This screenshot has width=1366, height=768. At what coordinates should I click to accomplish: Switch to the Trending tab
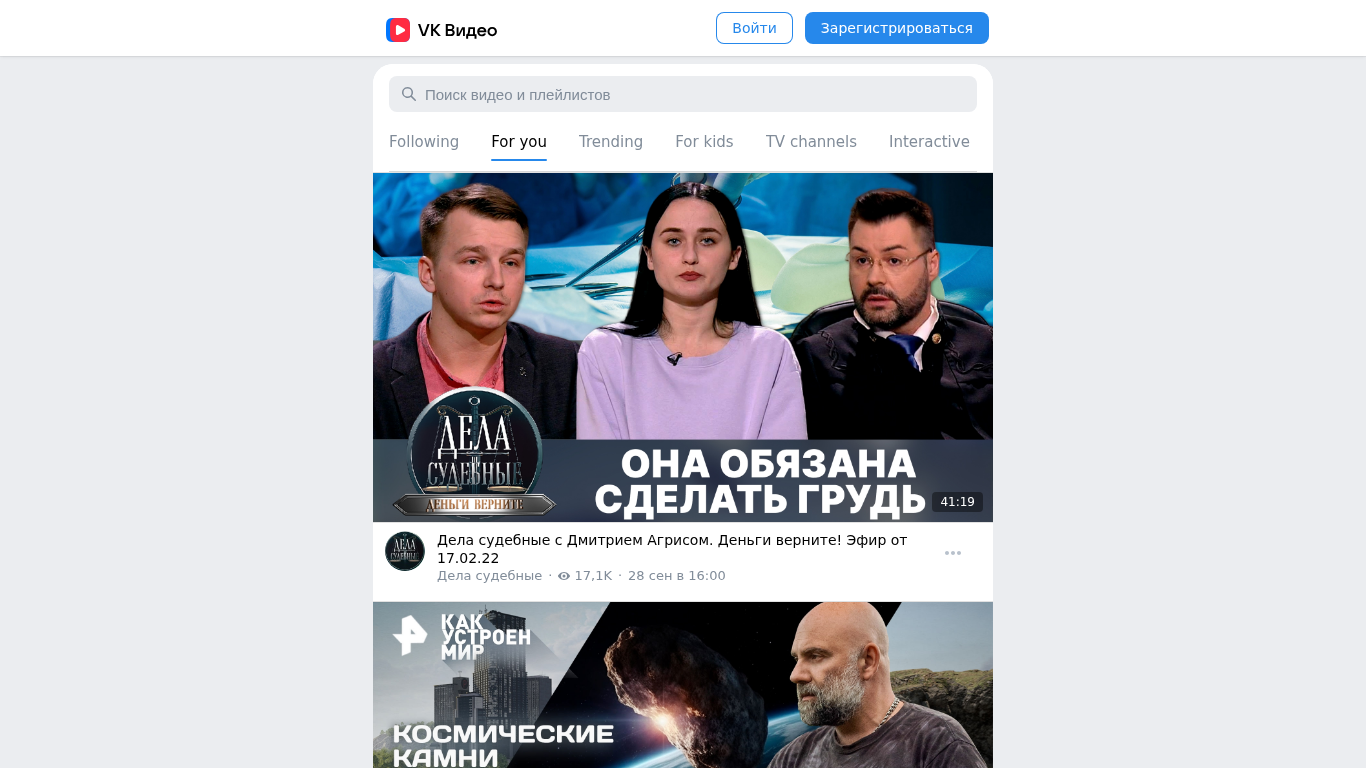[x=610, y=142]
